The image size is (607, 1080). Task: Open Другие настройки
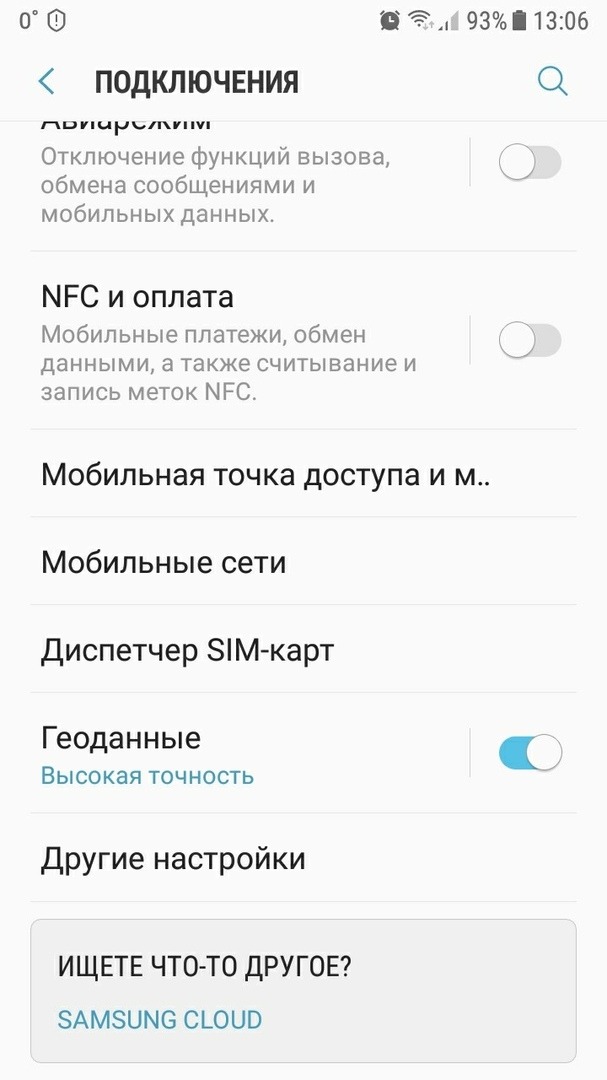[173, 858]
